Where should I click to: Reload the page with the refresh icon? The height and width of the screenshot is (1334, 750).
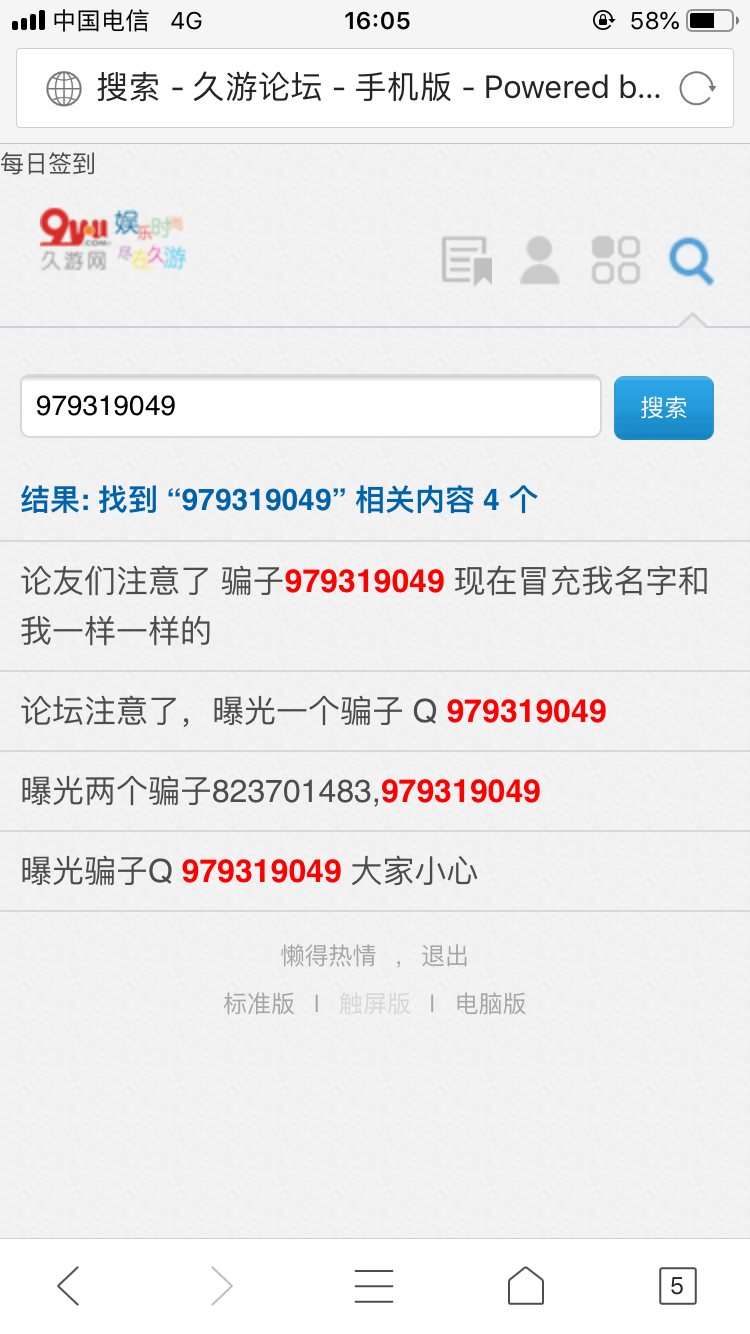coord(696,88)
